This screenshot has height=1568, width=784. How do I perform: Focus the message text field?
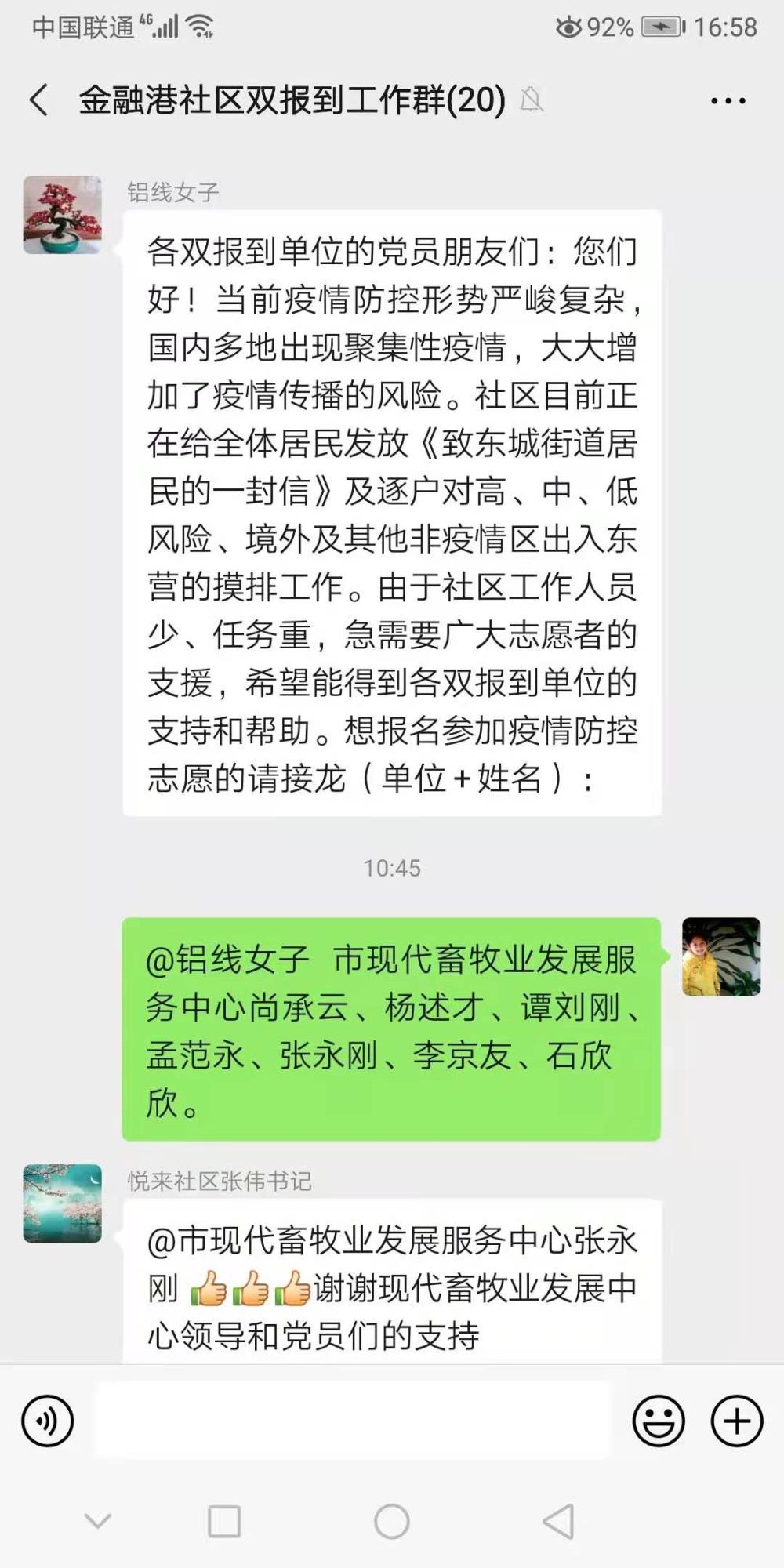[353, 1421]
